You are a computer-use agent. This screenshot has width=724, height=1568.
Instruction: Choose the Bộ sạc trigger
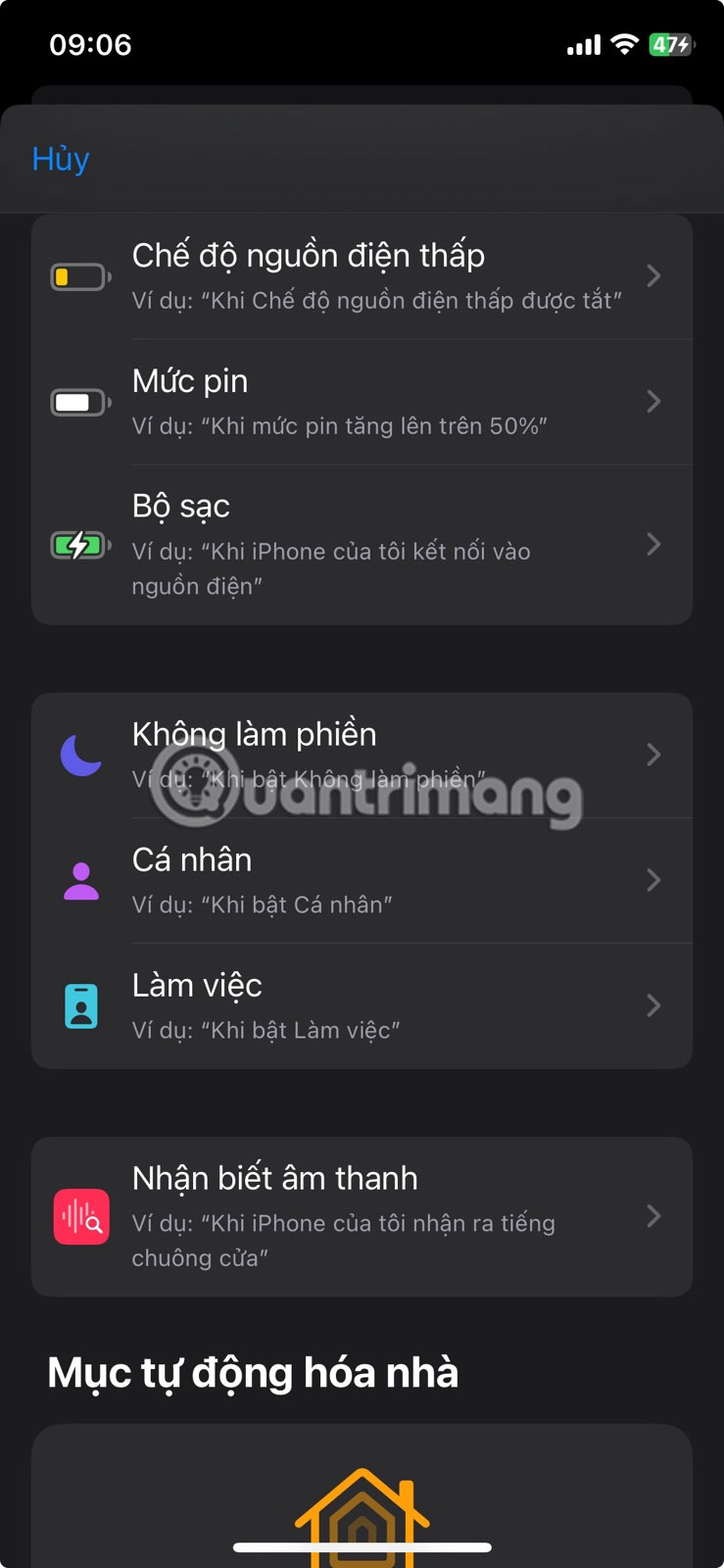(x=362, y=544)
